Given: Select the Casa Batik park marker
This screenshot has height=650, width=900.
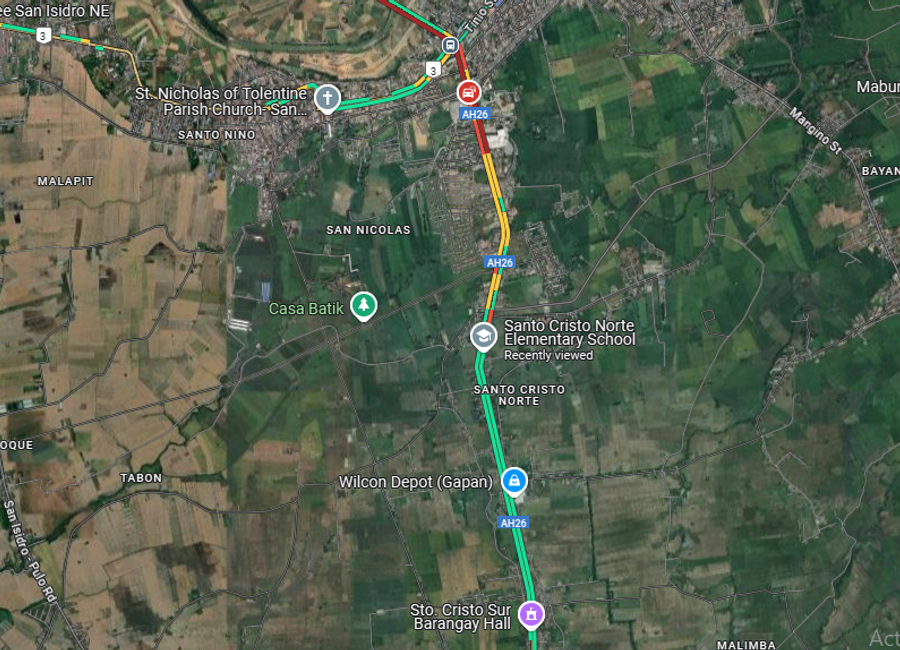Looking at the screenshot, I should (x=364, y=305).
